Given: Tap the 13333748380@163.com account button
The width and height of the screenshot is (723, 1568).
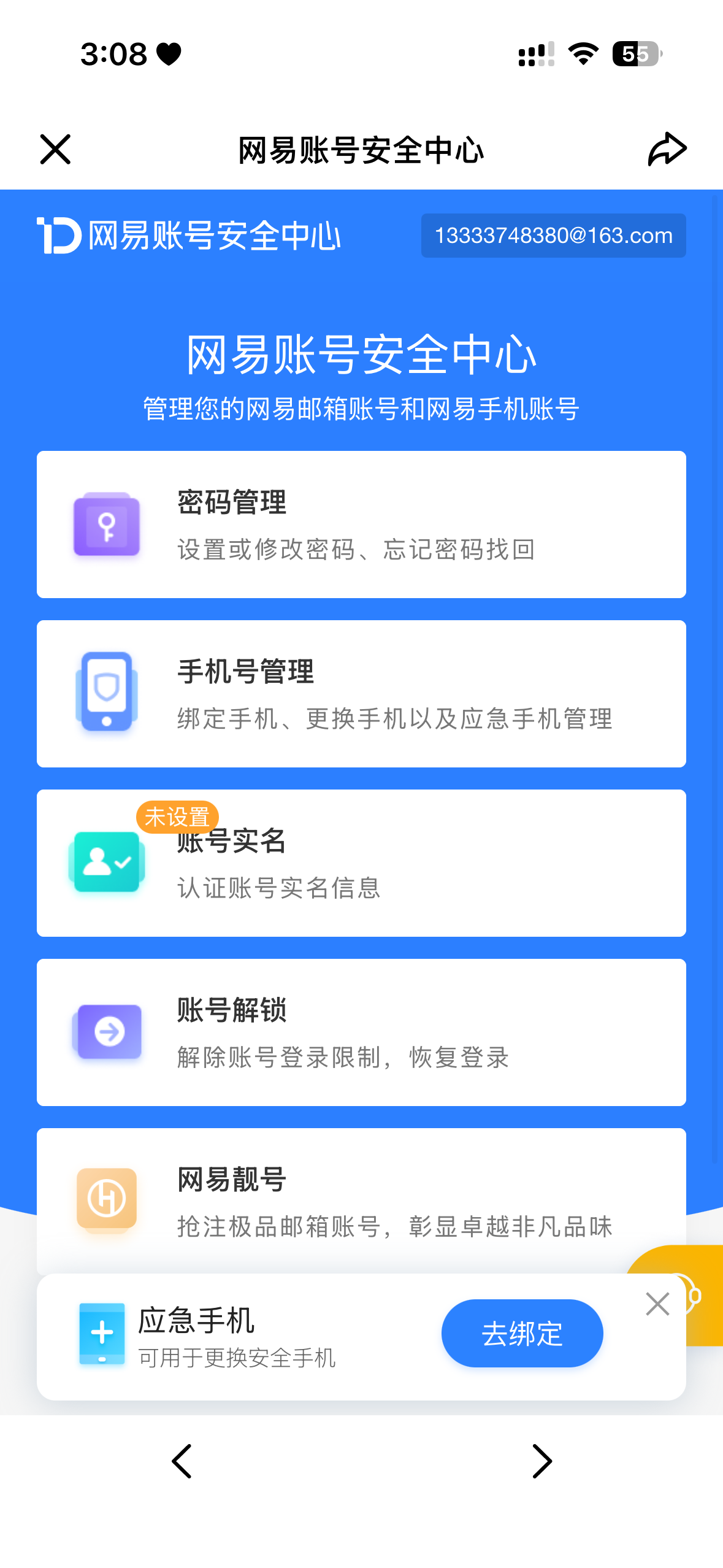Looking at the screenshot, I should [553, 236].
